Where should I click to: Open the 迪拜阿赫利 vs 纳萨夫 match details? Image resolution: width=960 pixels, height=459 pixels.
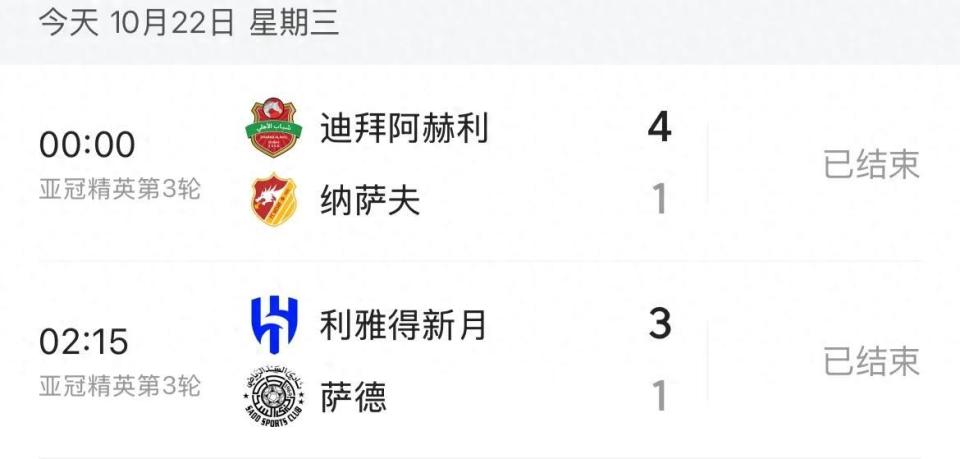480,165
